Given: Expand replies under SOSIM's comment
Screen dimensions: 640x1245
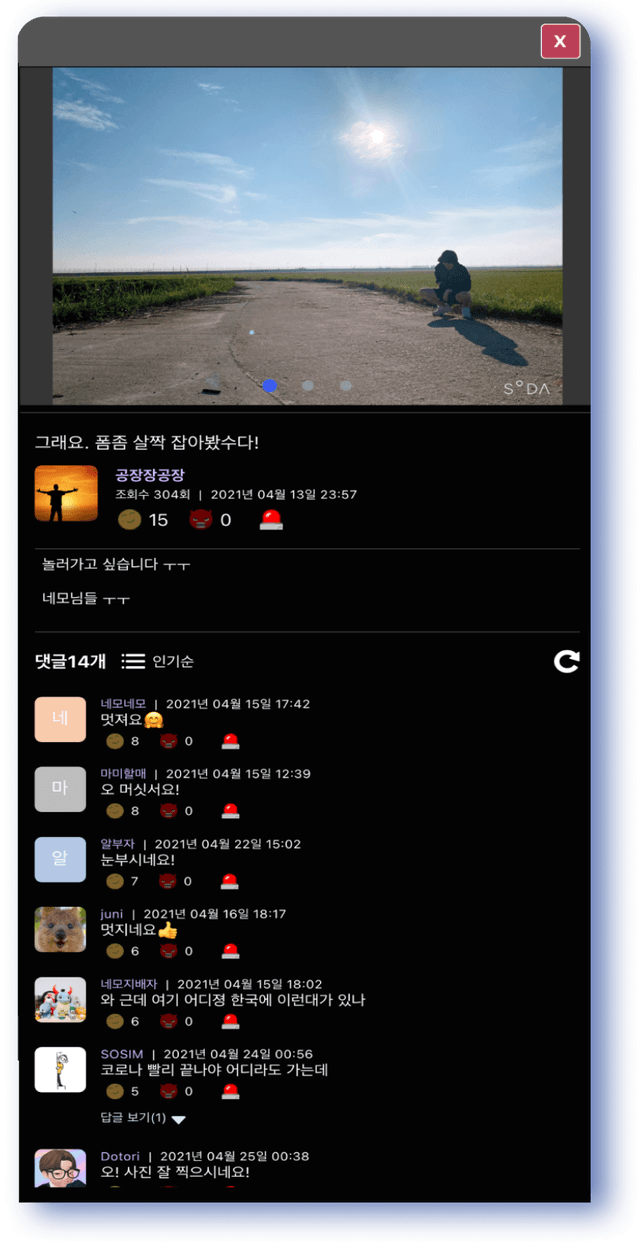Looking at the screenshot, I should [143, 1118].
